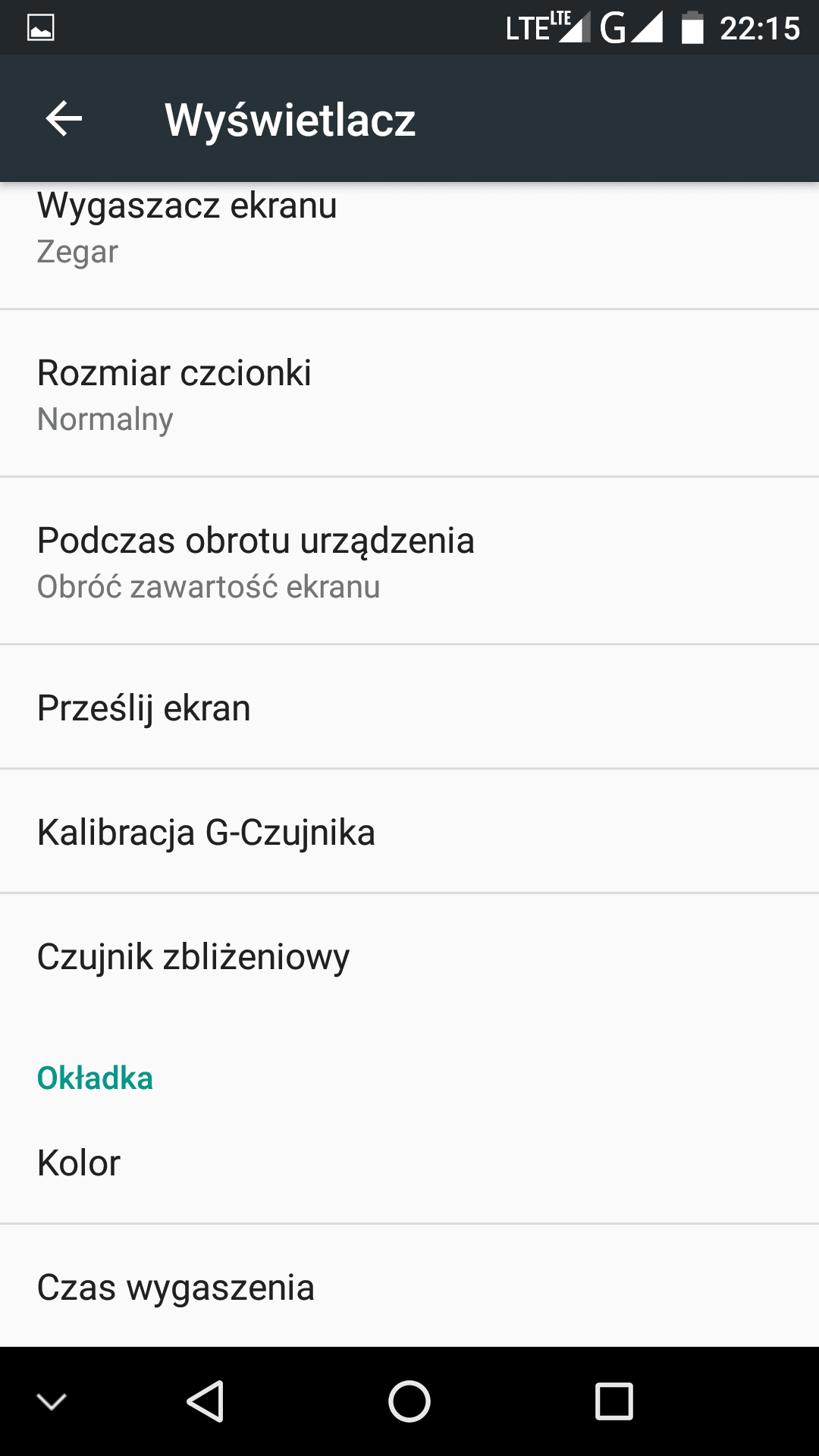Open Czujnik zbliżeniowy setting
Viewport: 819px width, 1456px height.
click(409, 956)
